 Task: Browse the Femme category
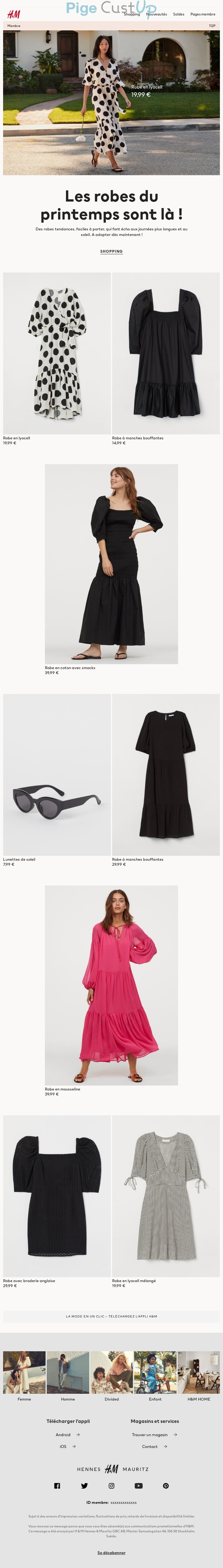[24, 1375]
